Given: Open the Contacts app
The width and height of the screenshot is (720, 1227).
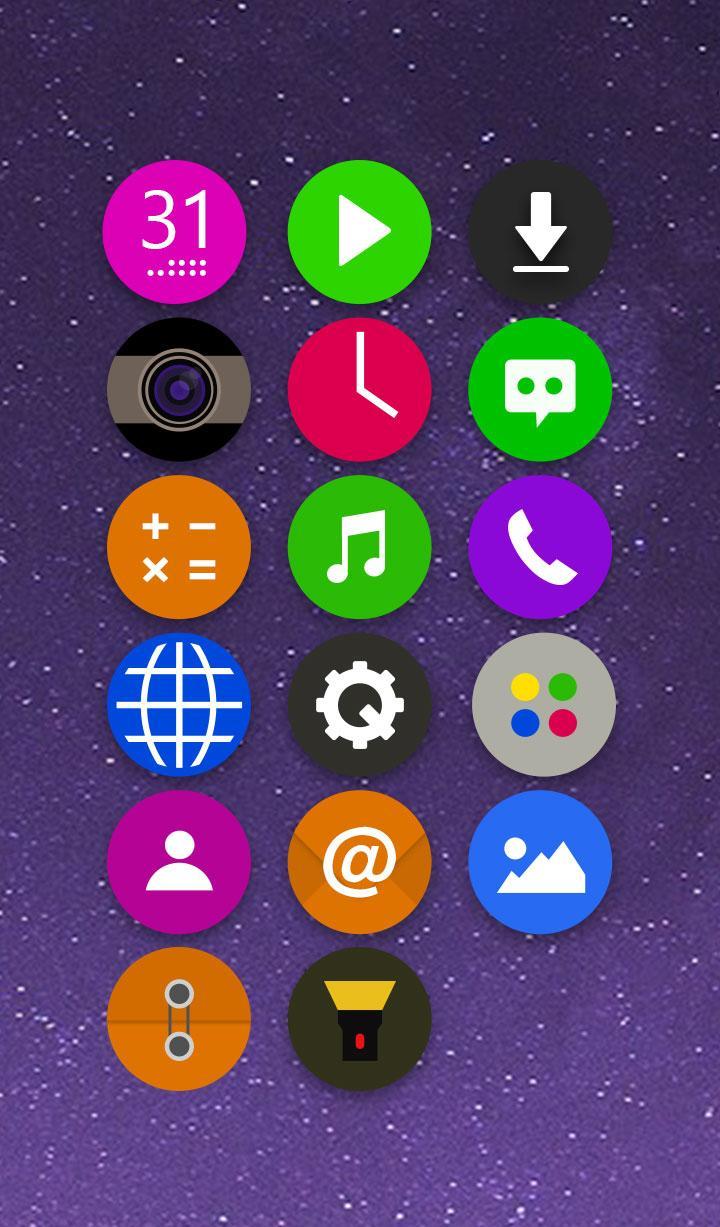Looking at the screenshot, I should pos(180,862).
